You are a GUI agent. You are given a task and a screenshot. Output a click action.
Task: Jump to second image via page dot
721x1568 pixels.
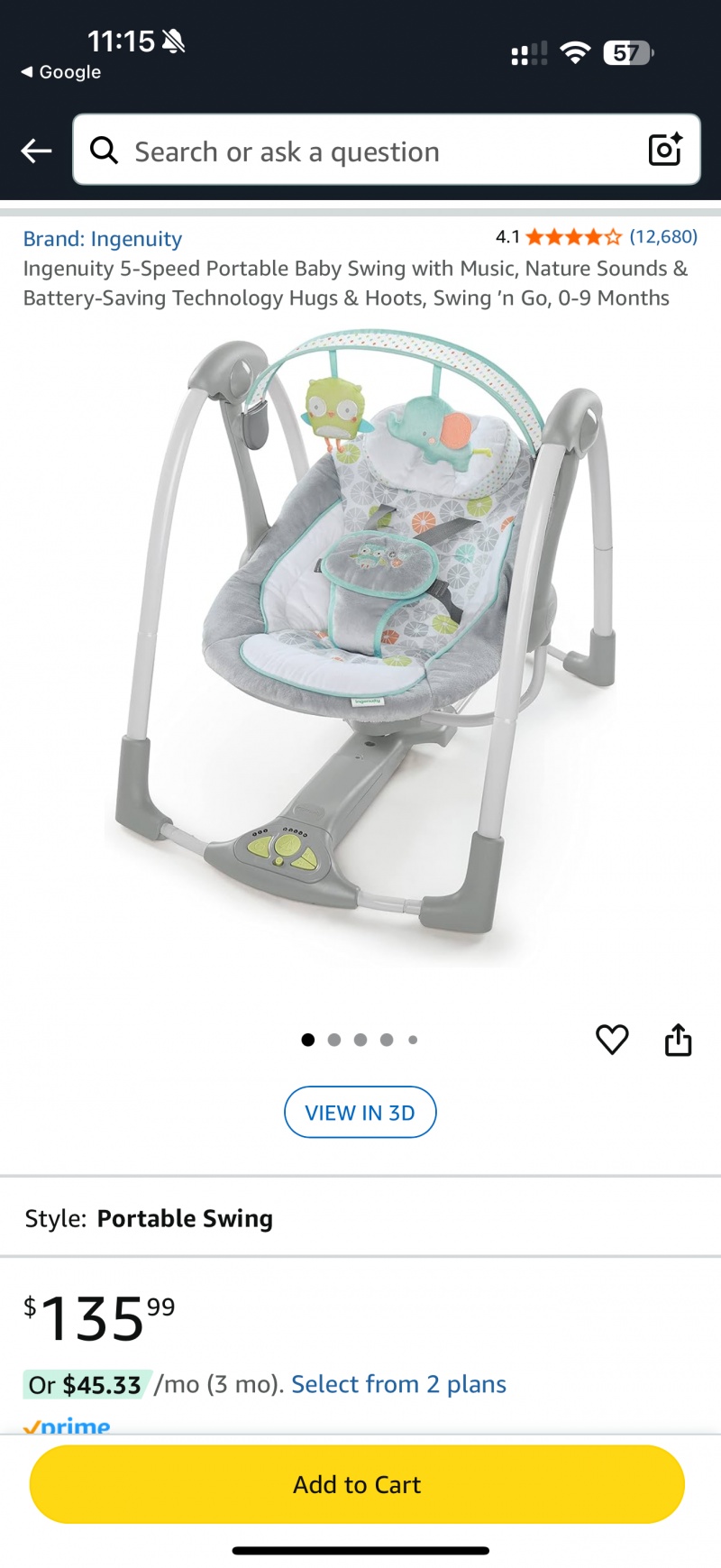coord(334,1040)
